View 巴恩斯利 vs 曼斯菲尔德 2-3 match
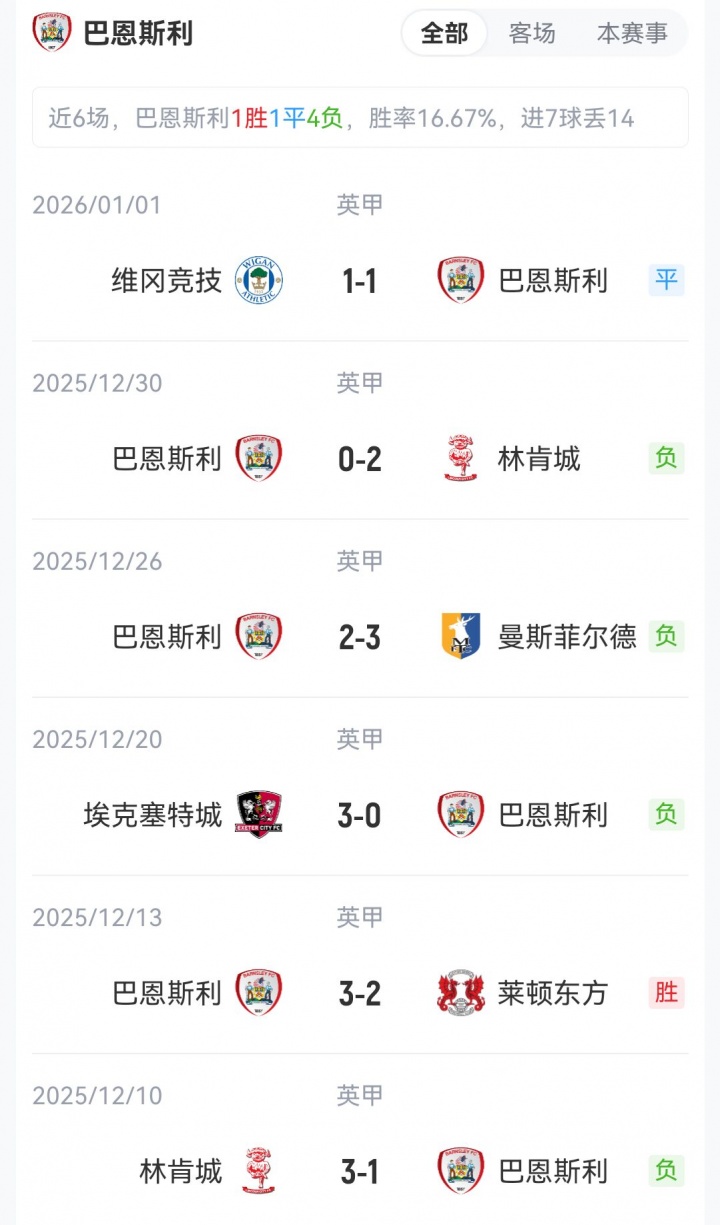 360,637
